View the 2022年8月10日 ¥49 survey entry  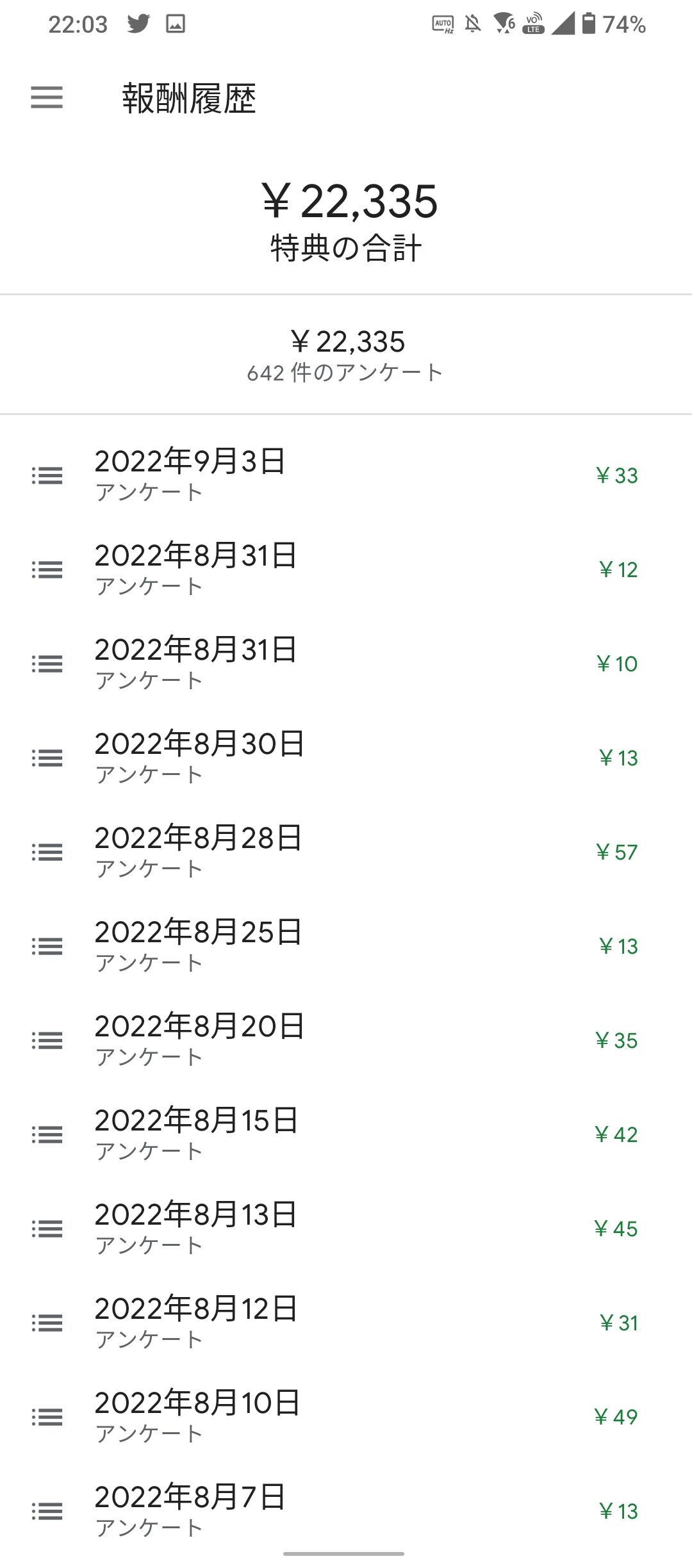192,1416
